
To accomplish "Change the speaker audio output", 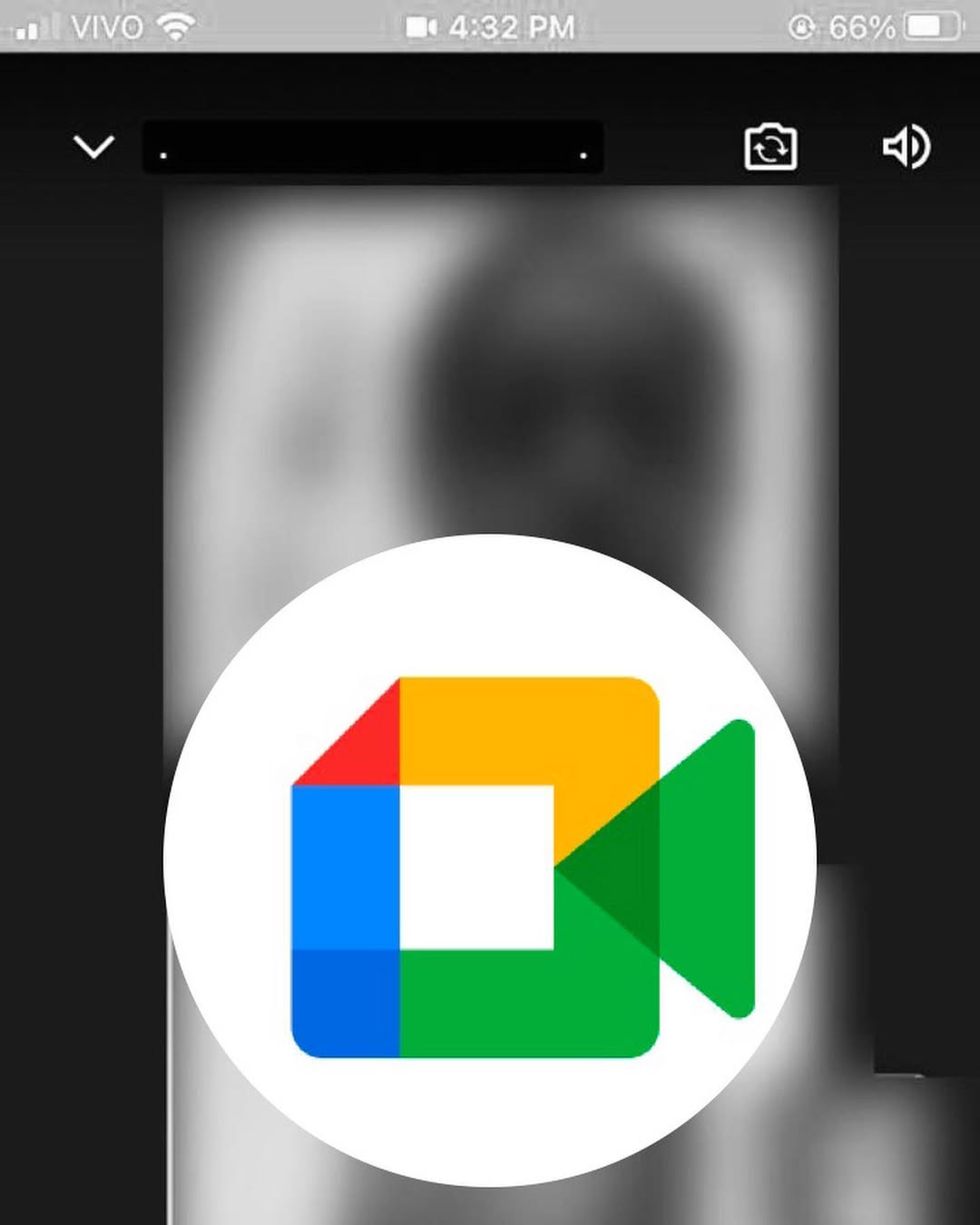I will (x=906, y=147).
